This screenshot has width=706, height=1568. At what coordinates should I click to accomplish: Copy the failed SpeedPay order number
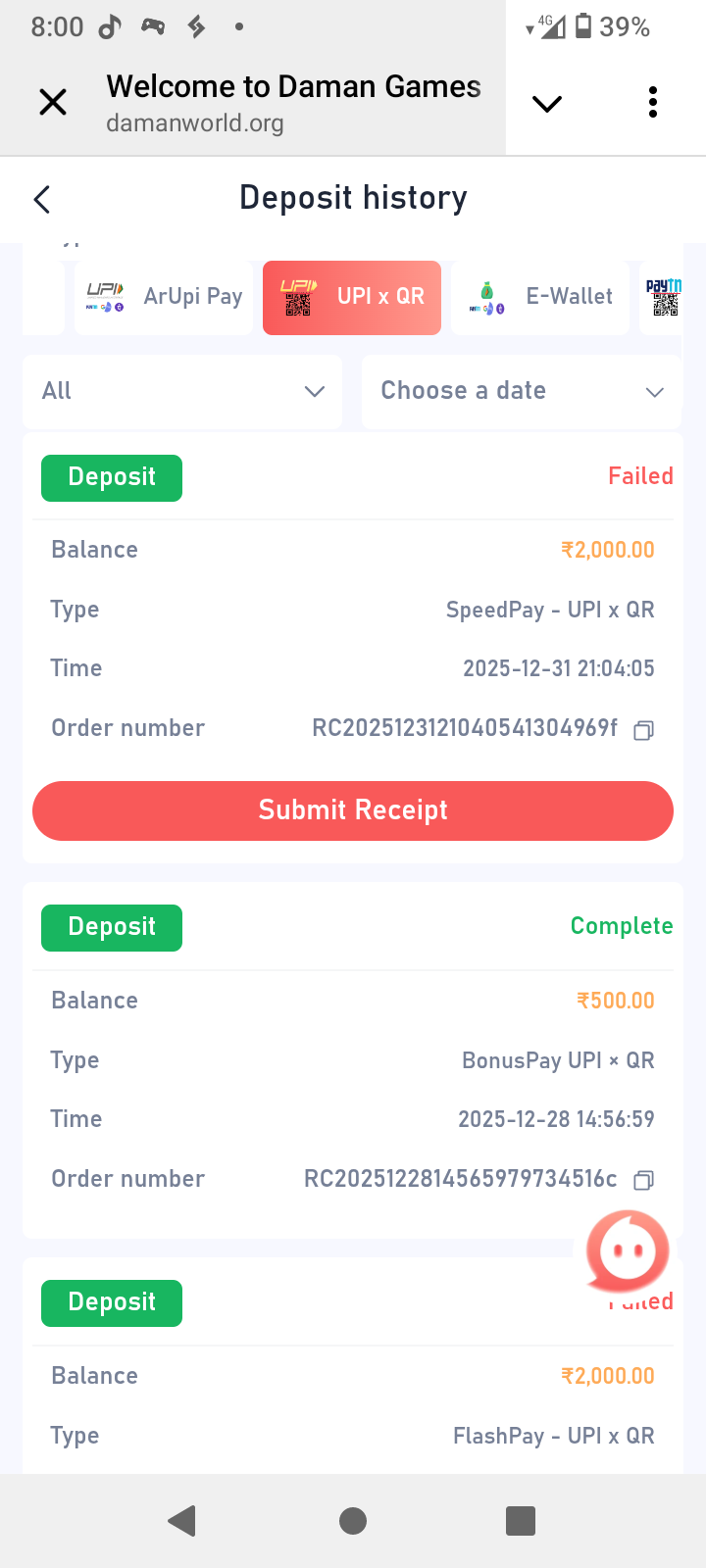pos(643,730)
